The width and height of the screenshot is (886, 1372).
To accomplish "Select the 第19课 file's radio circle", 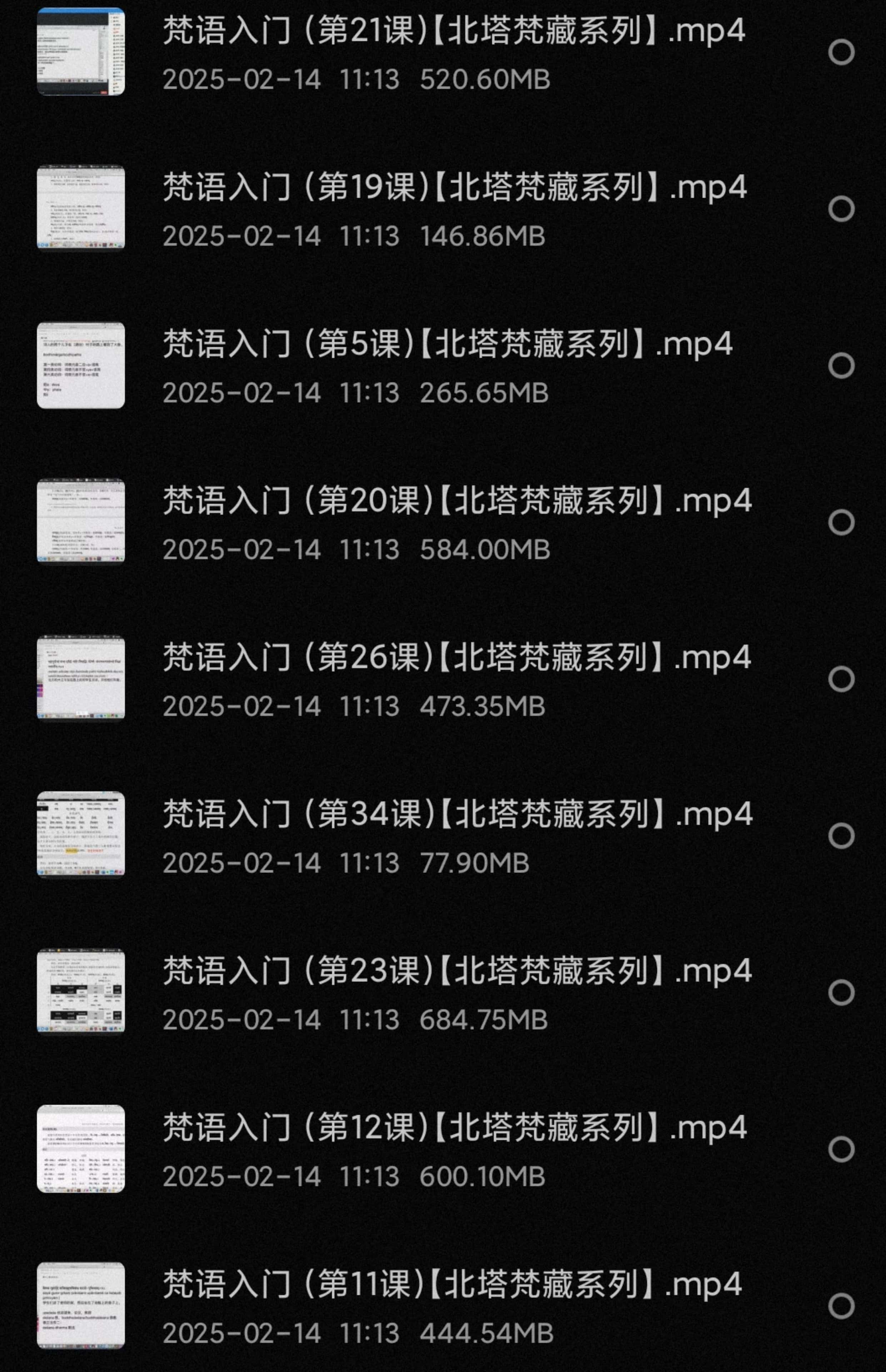I will [841, 209].
